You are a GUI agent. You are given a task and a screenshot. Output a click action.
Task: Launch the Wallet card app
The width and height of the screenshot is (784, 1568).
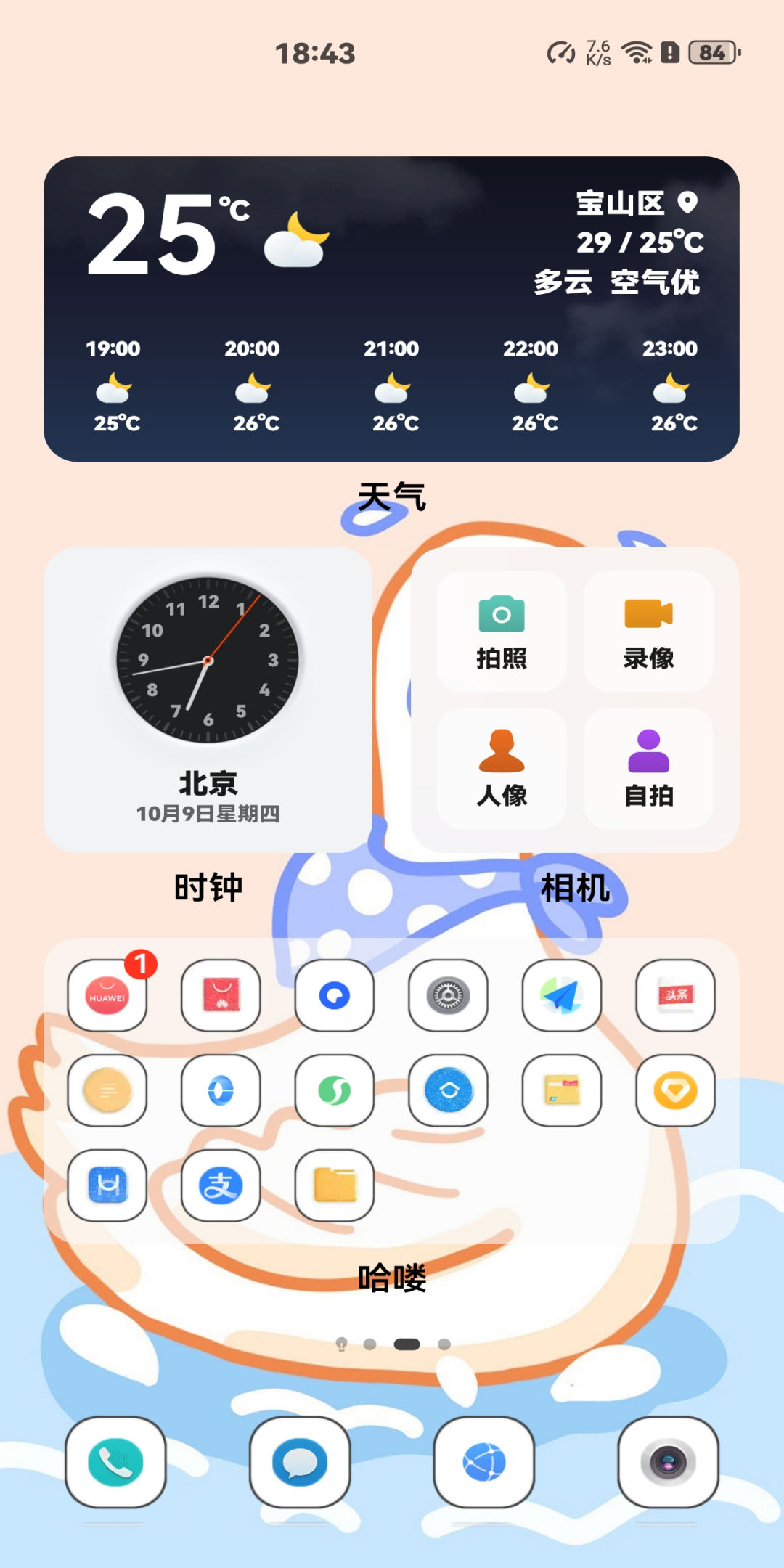[562, 1090]
